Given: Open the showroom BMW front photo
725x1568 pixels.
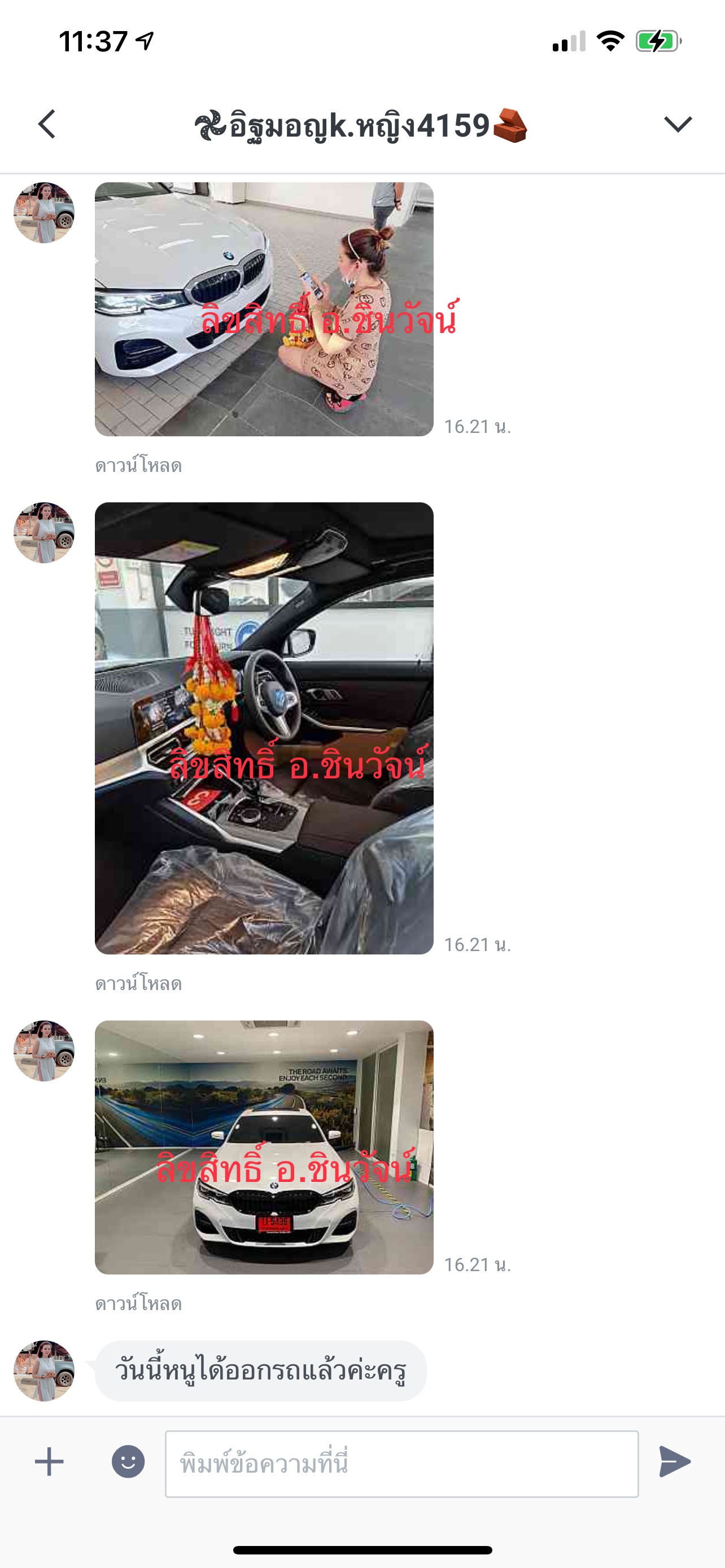Looking at the screenshot, I should click(264, 1147).
